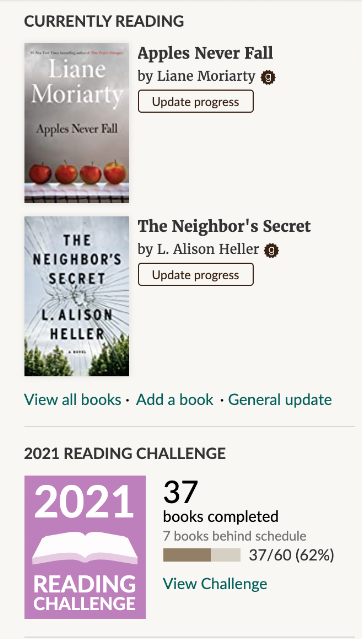
Task: Open the 2021 Reading Challenge badge
Action: pyautogui.click(x=85, y=547)
